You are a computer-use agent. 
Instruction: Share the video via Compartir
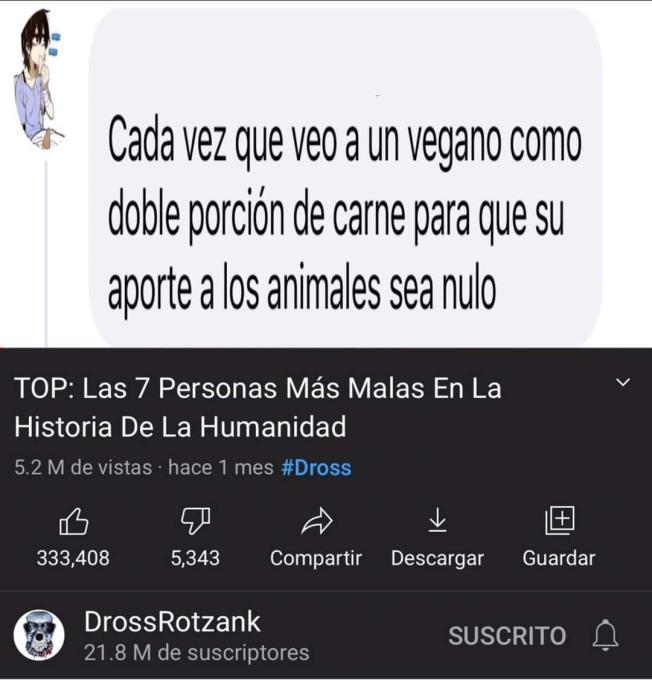pyautogui.click(x=316, y=522)
